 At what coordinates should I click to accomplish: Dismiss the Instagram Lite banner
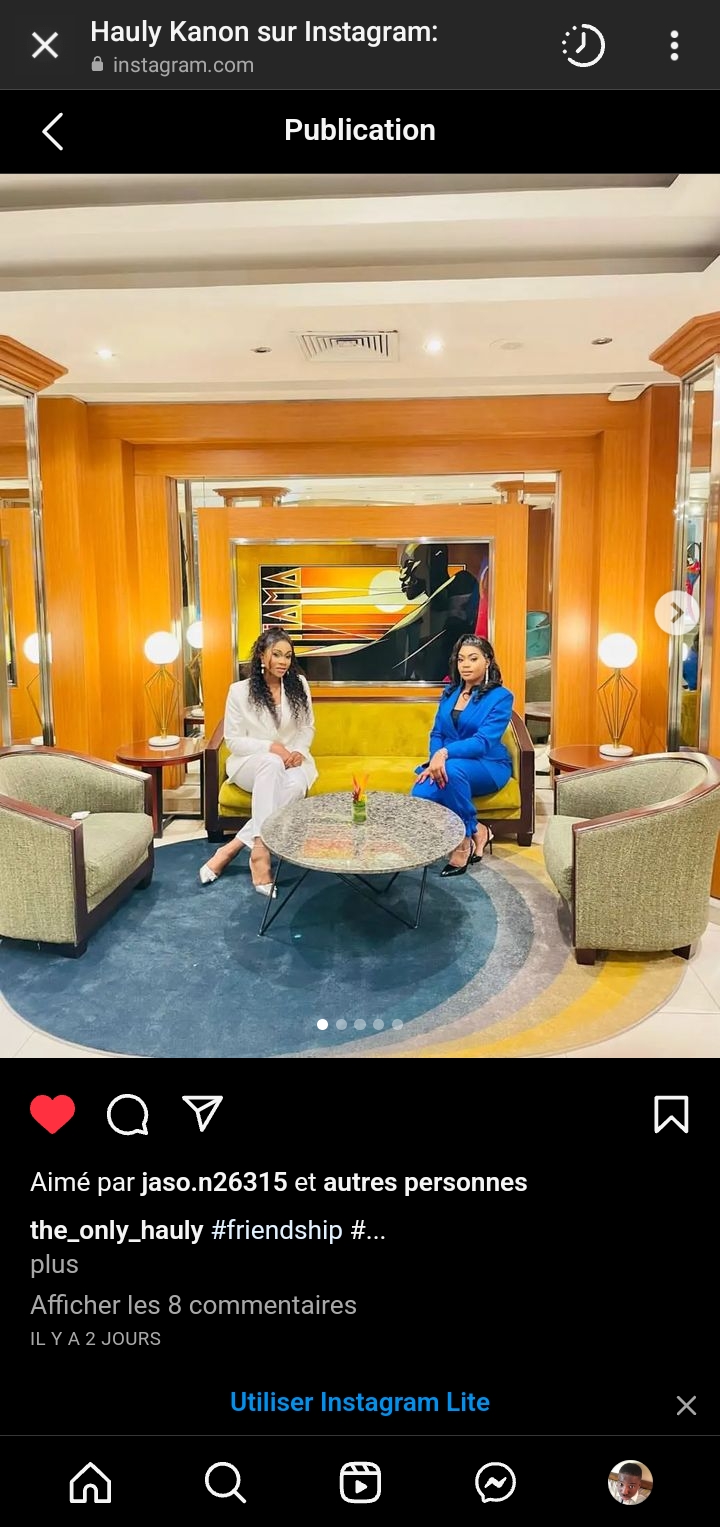686,1406
